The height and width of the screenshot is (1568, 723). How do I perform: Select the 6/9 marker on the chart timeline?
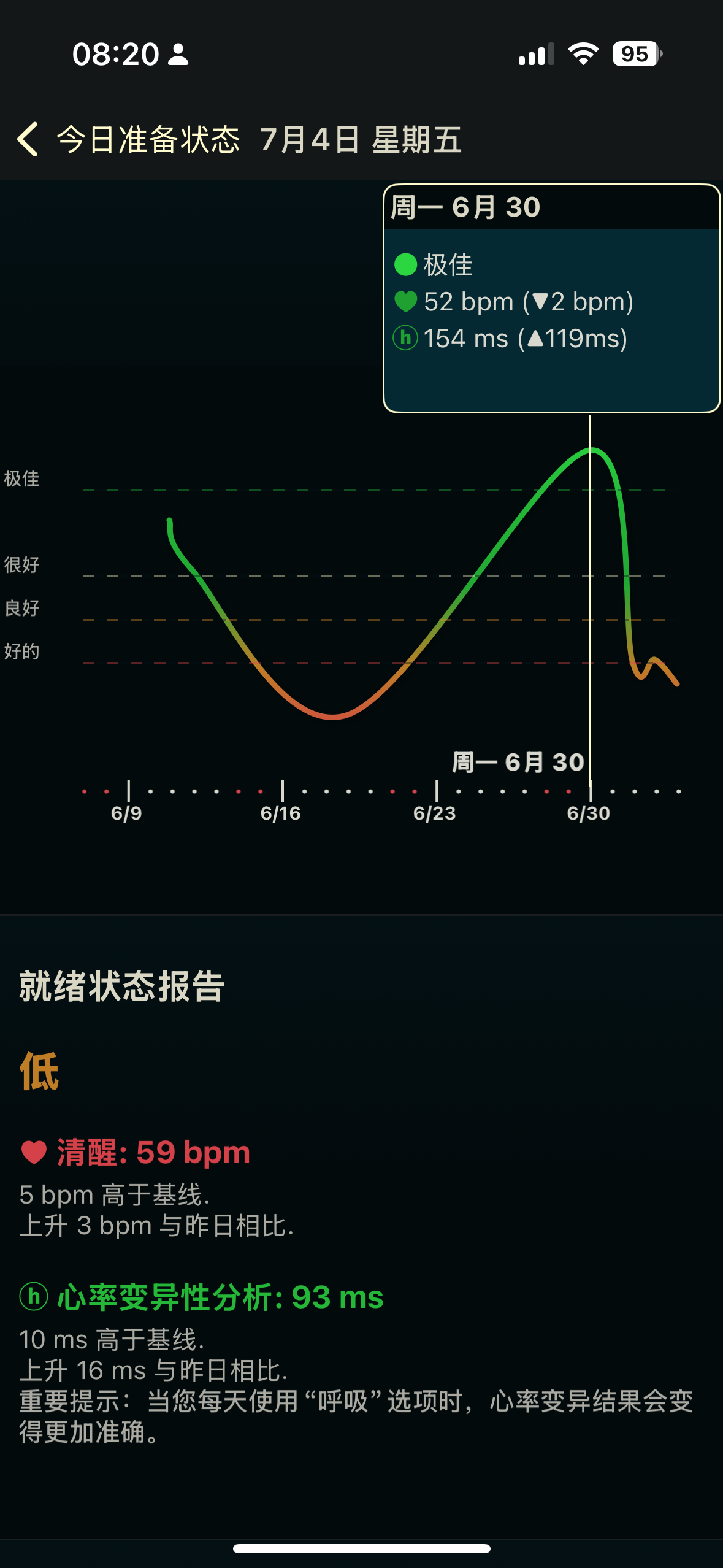127,812
